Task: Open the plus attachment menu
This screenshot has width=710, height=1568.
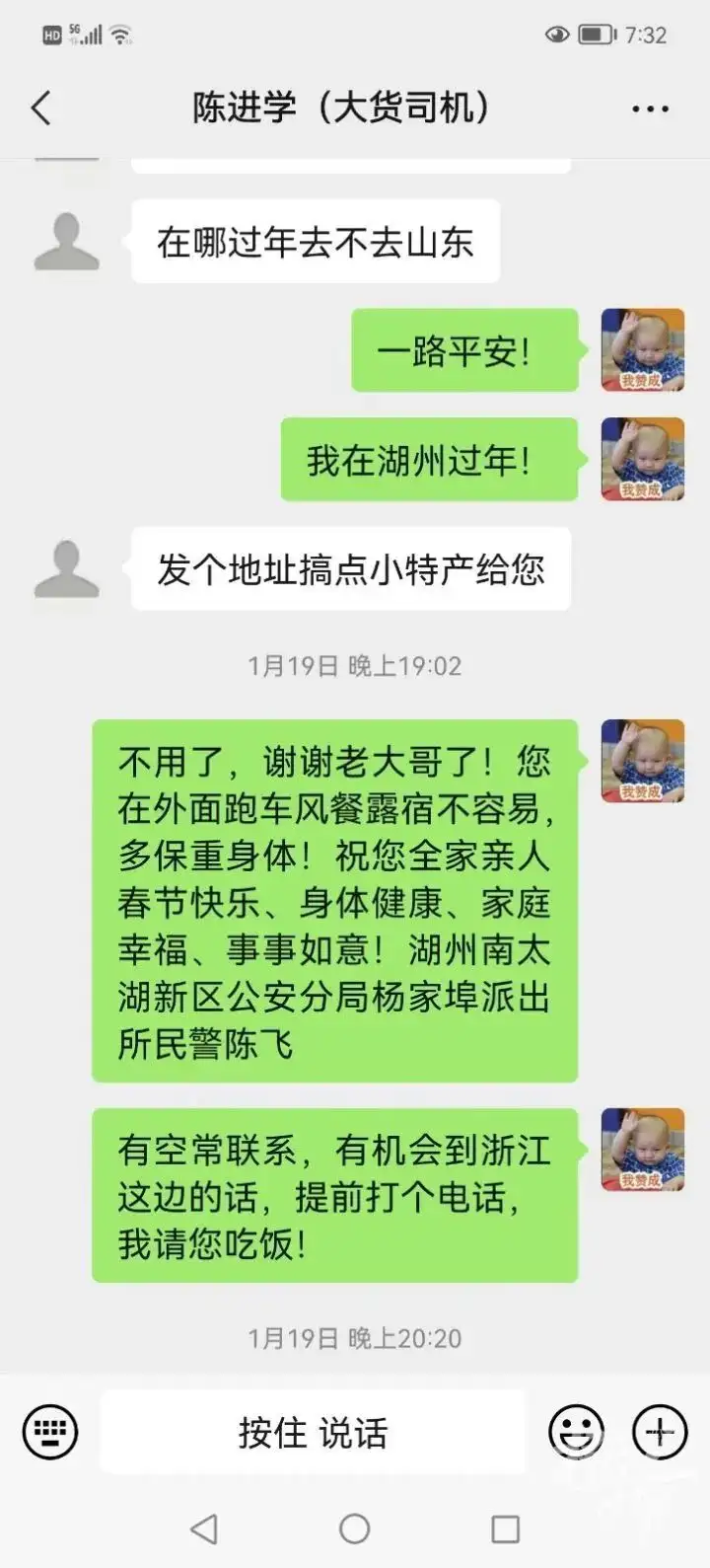Action: tap(659, 1431)
